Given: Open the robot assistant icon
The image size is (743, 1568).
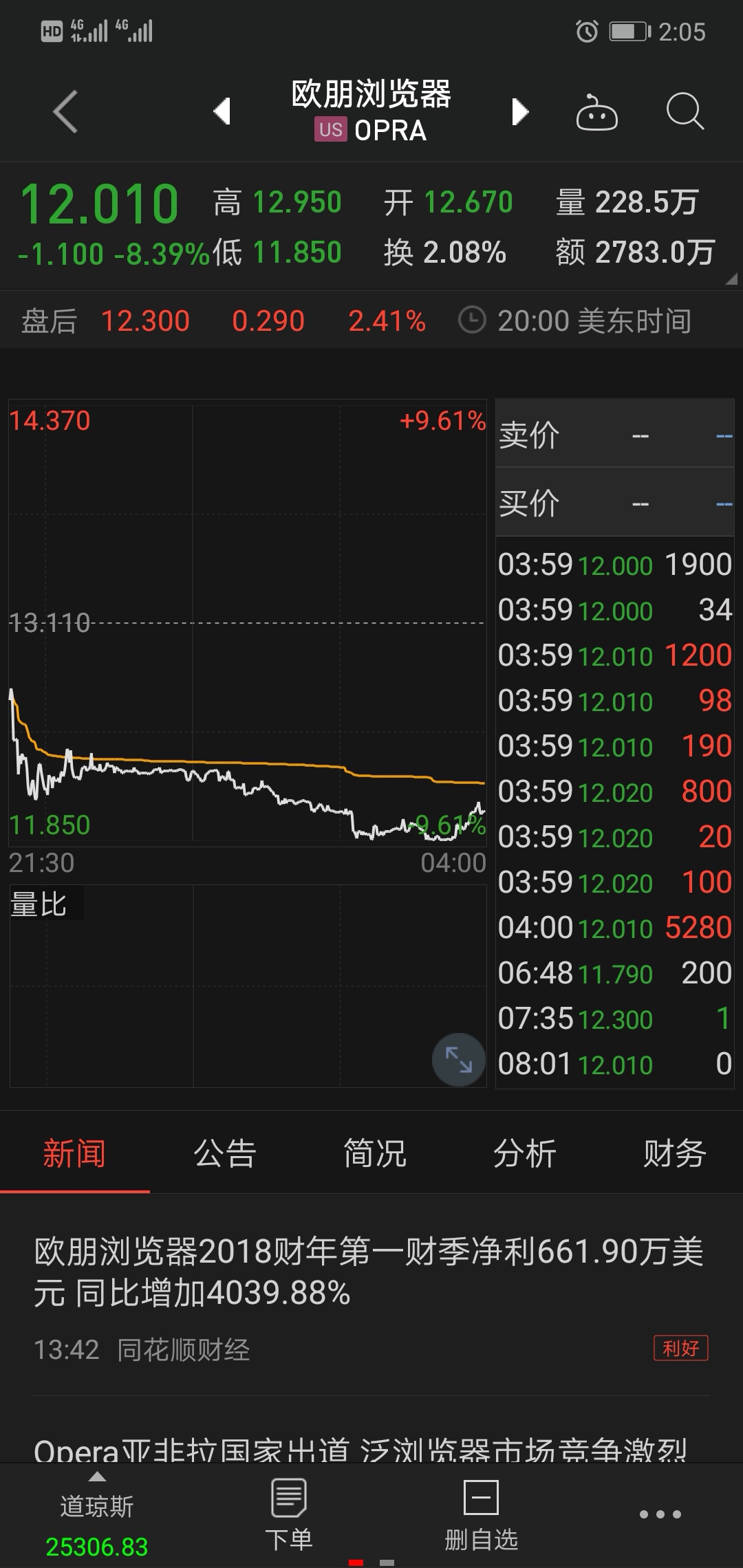Looking at the screenshot, I should pos(596,112).
